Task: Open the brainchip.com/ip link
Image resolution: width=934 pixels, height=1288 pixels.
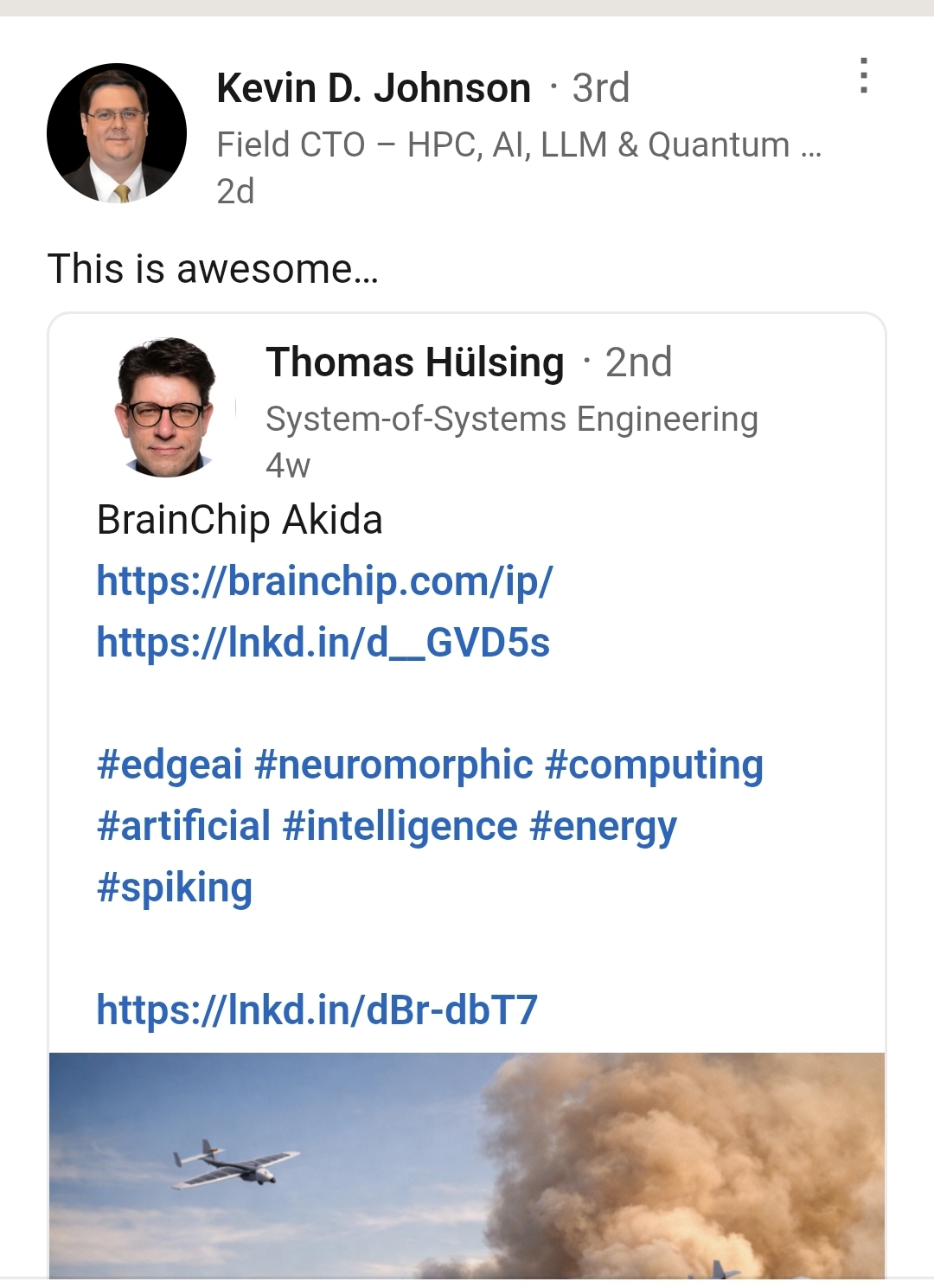Action: tap(324, 581)
